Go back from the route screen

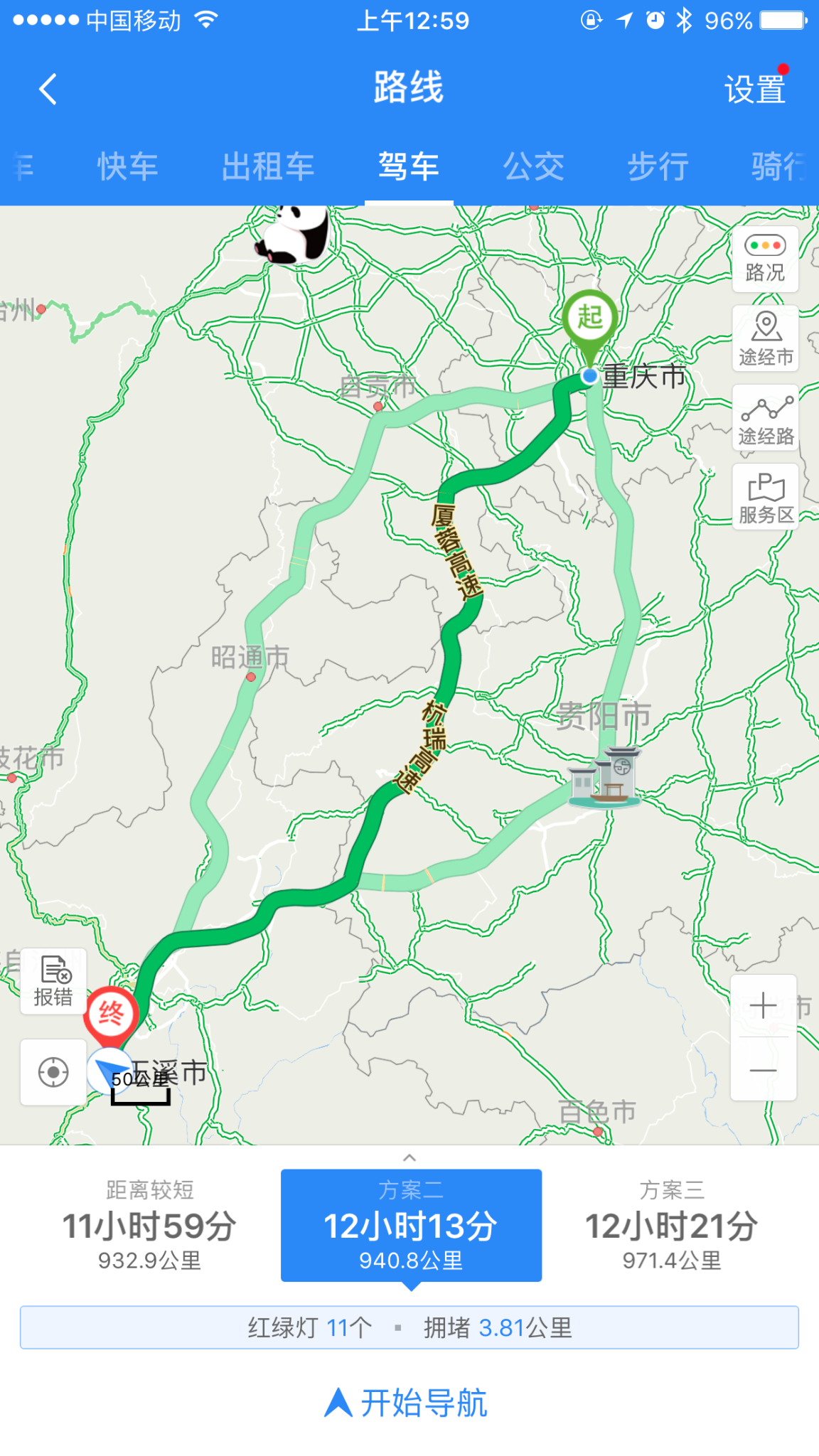(x=48, y=90)
